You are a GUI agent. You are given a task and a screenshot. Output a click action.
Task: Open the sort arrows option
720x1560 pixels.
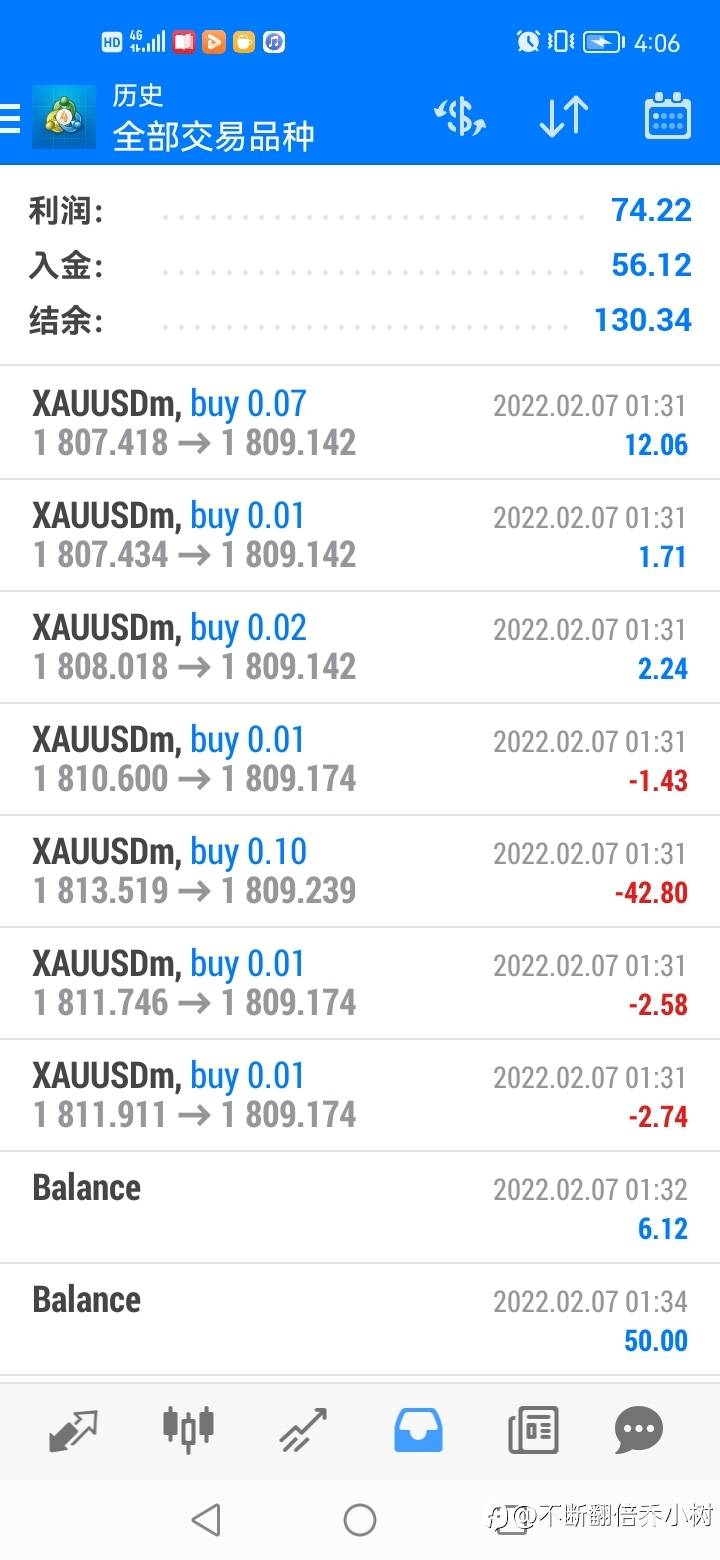click(564, 118)
